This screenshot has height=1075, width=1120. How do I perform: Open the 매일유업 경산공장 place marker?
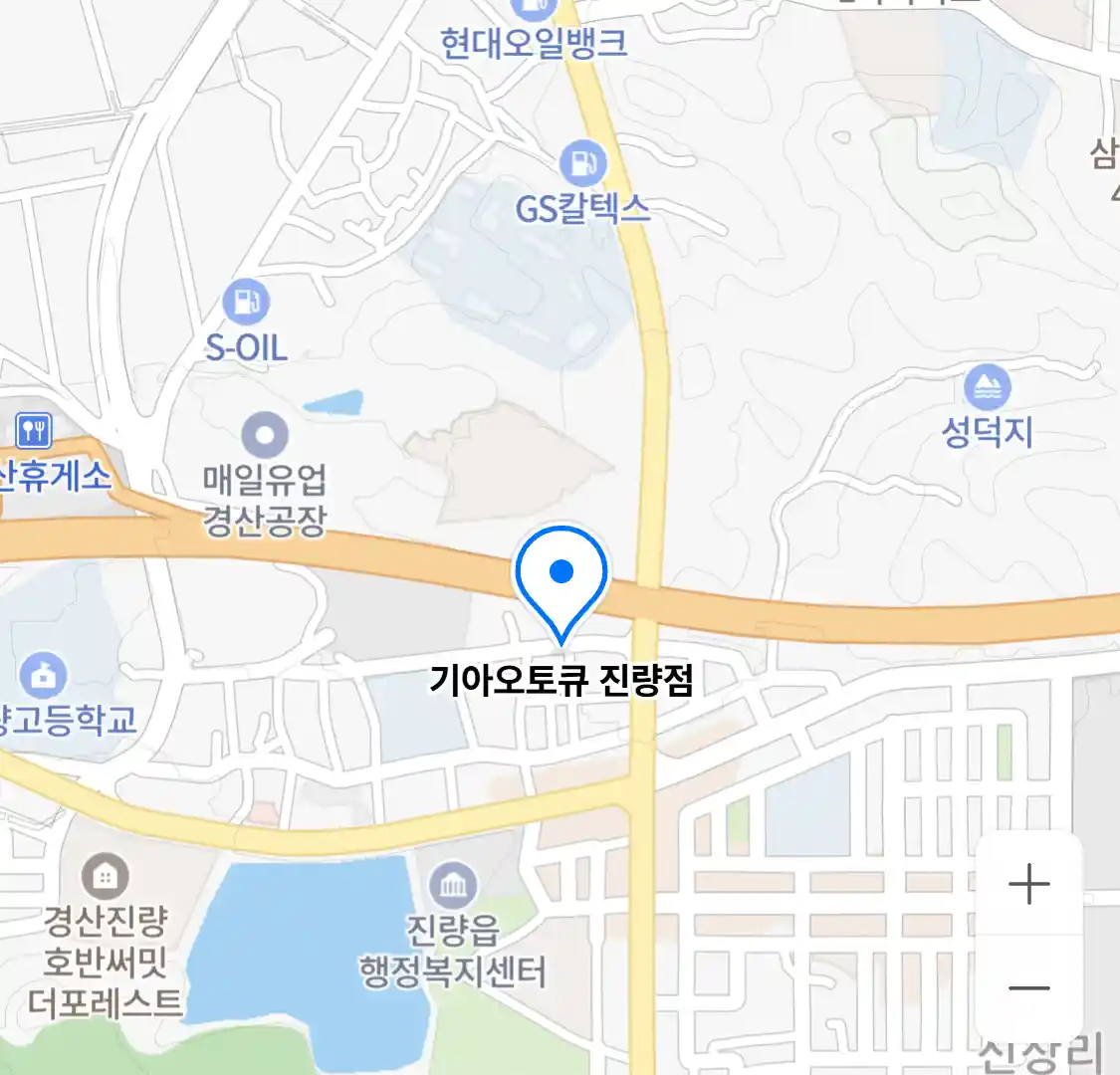coord(265,436)
